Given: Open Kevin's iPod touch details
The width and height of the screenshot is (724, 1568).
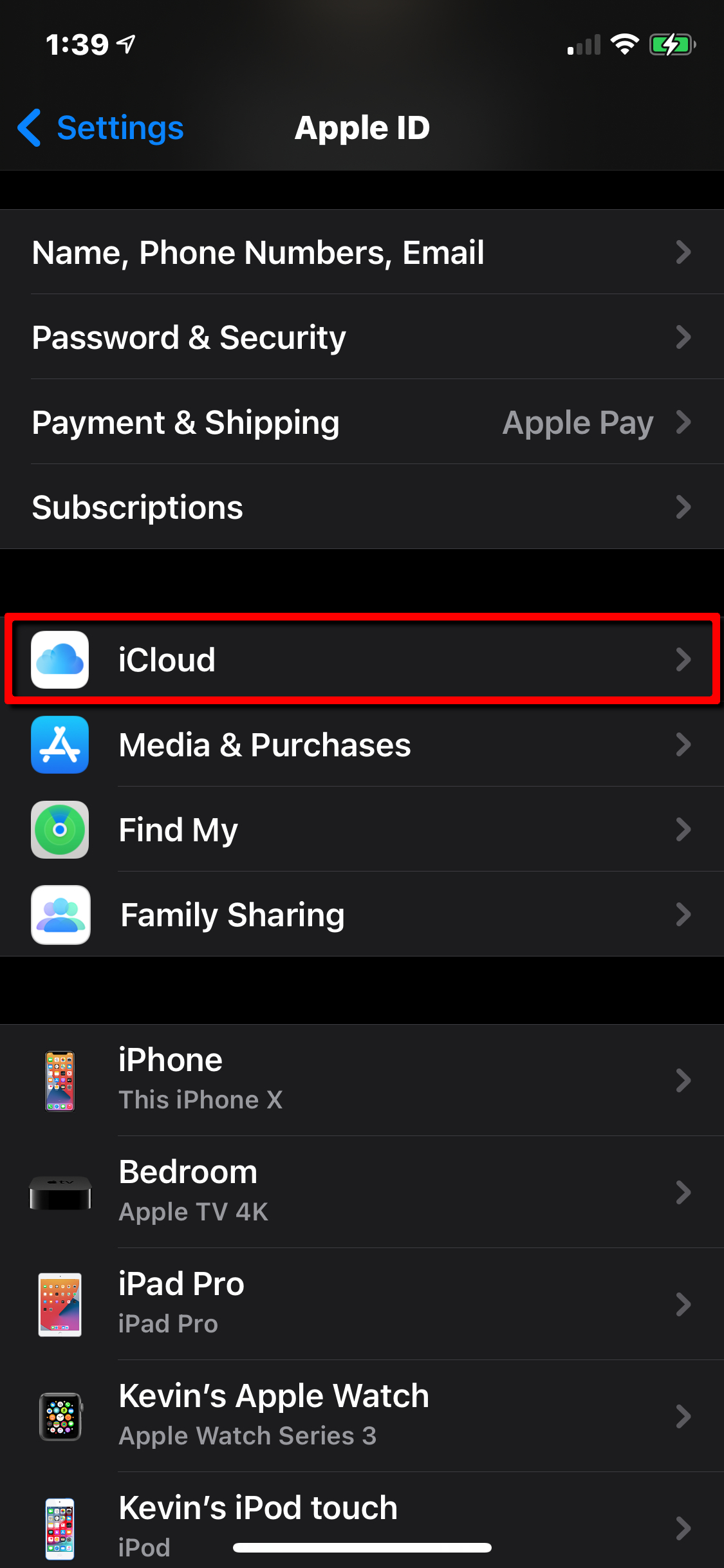Looking at the screenshot, I should (360, 1519).
